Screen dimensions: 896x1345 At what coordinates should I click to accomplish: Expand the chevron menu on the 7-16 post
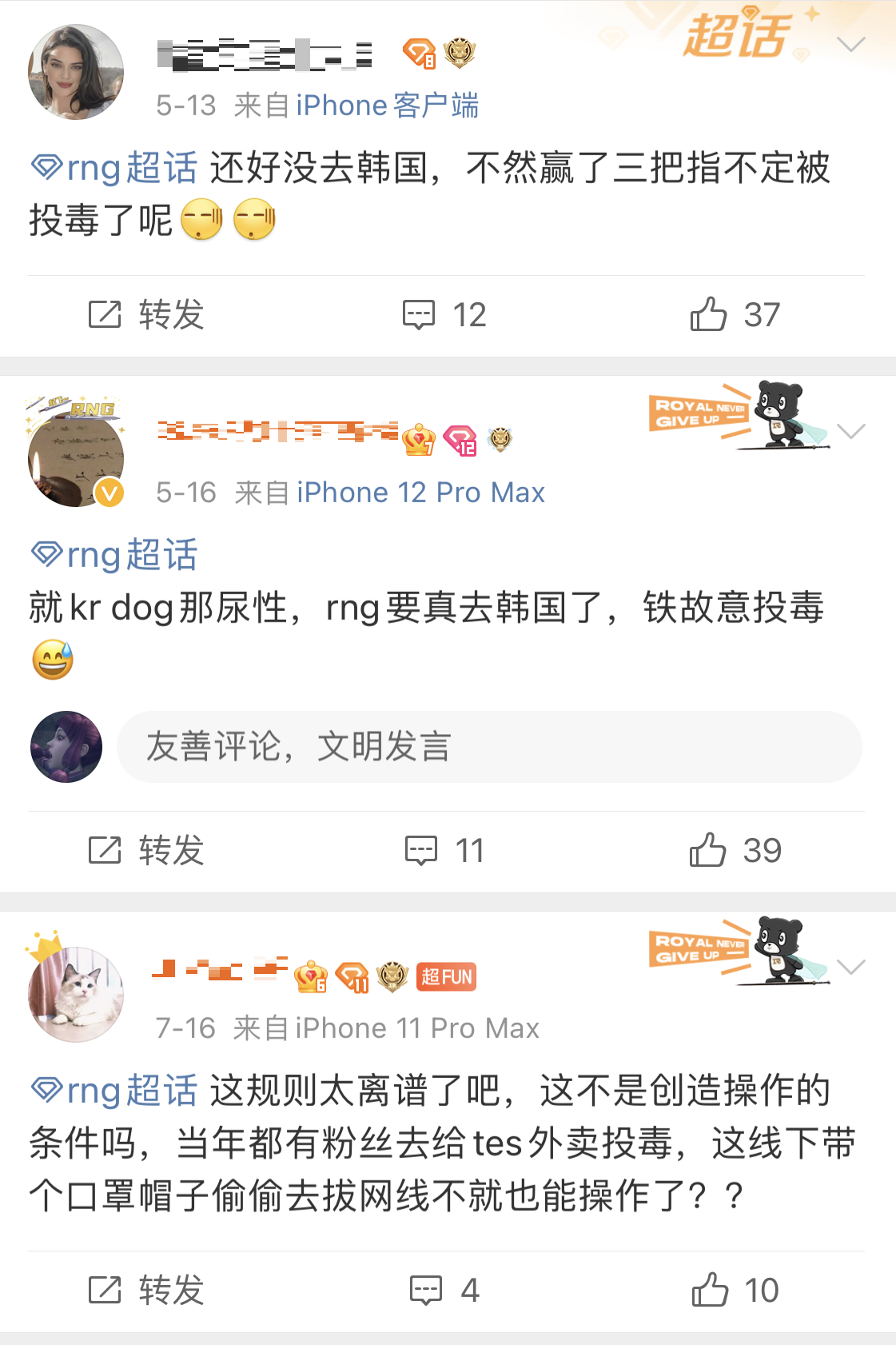coord(850,968)
